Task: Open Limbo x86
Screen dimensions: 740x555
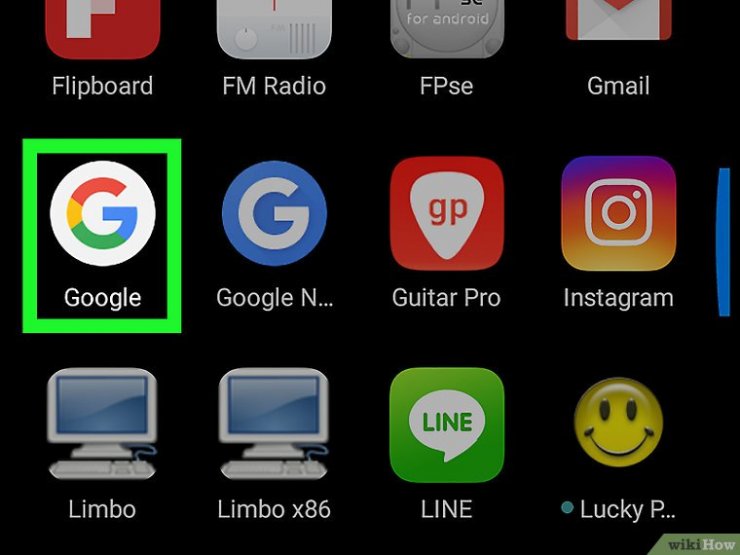Action: [x=273, y=425]
